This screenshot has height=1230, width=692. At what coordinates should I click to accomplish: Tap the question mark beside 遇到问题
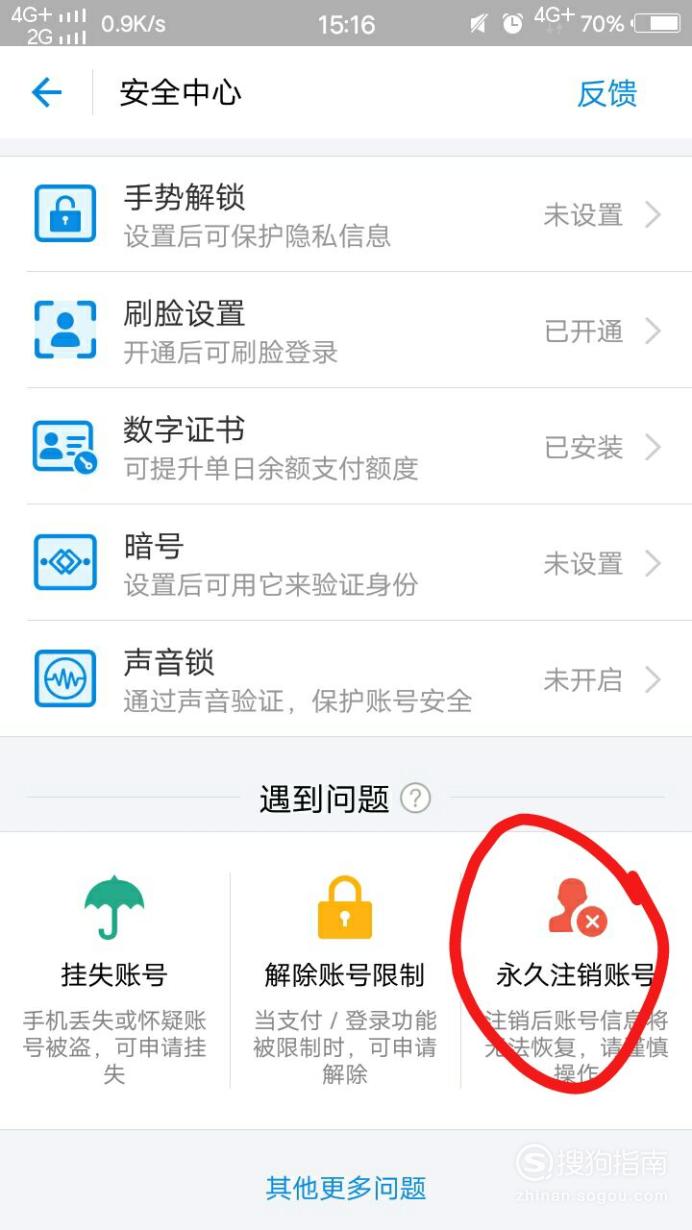point(415,798)
